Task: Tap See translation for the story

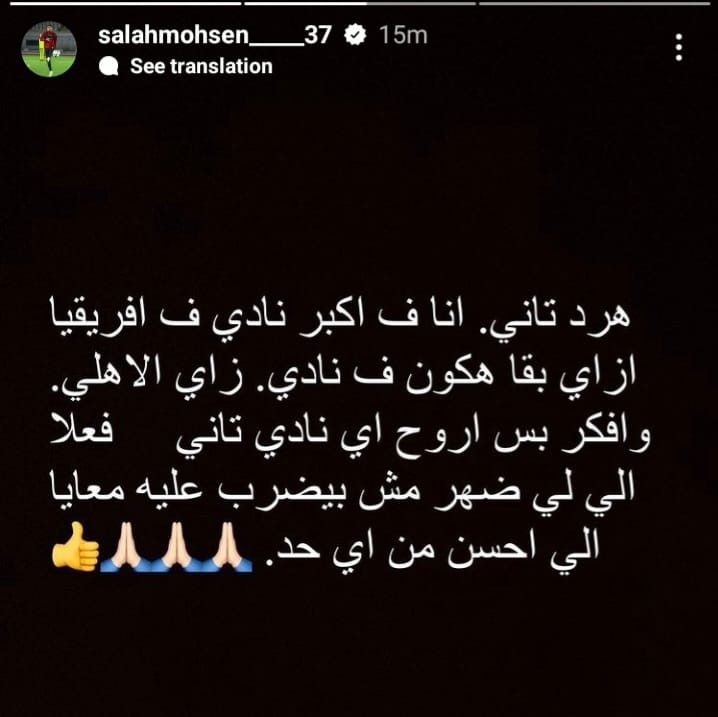Action: point(200,66)
